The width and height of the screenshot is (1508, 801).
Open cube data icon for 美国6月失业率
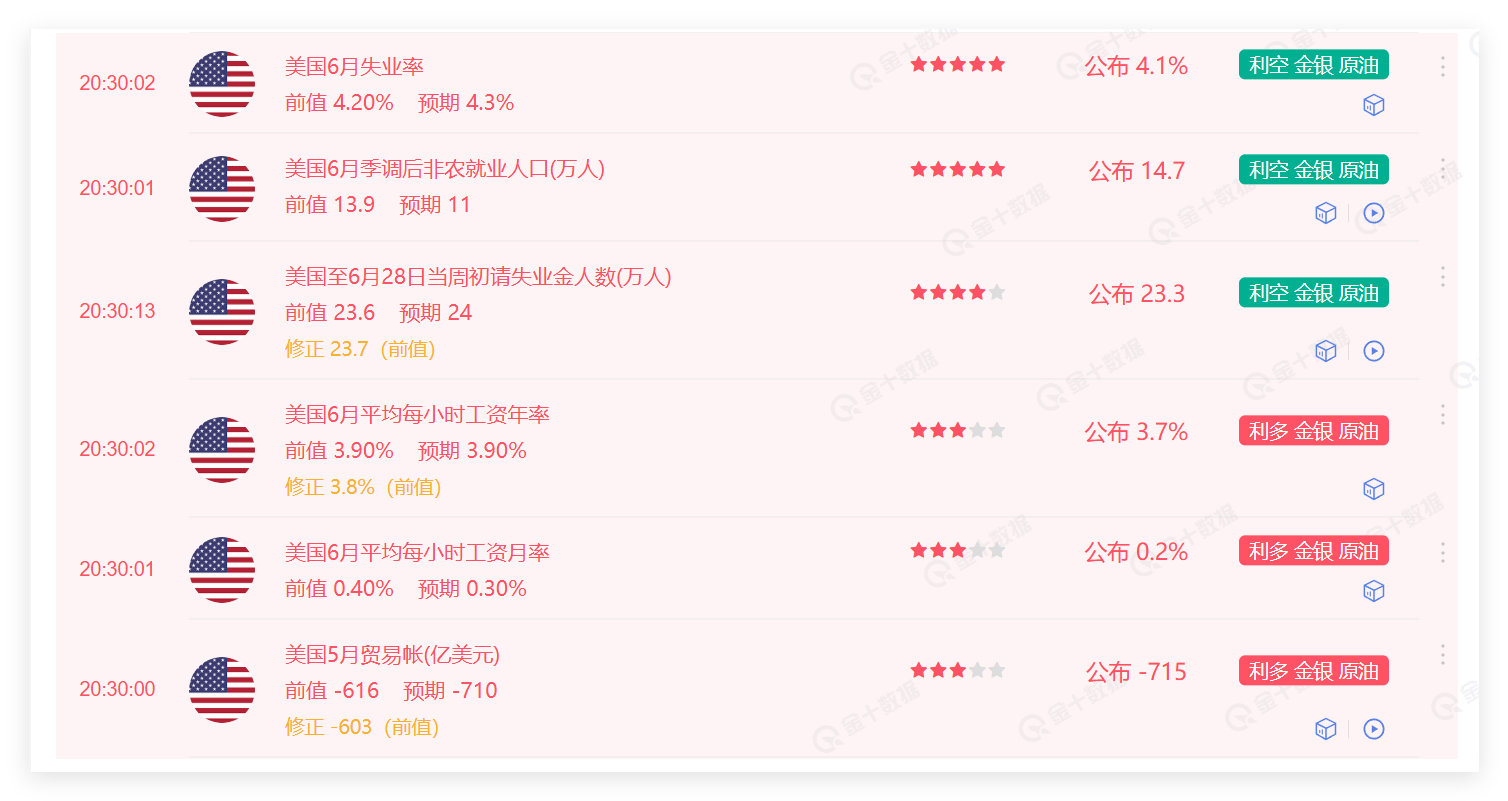[1374, 105]
